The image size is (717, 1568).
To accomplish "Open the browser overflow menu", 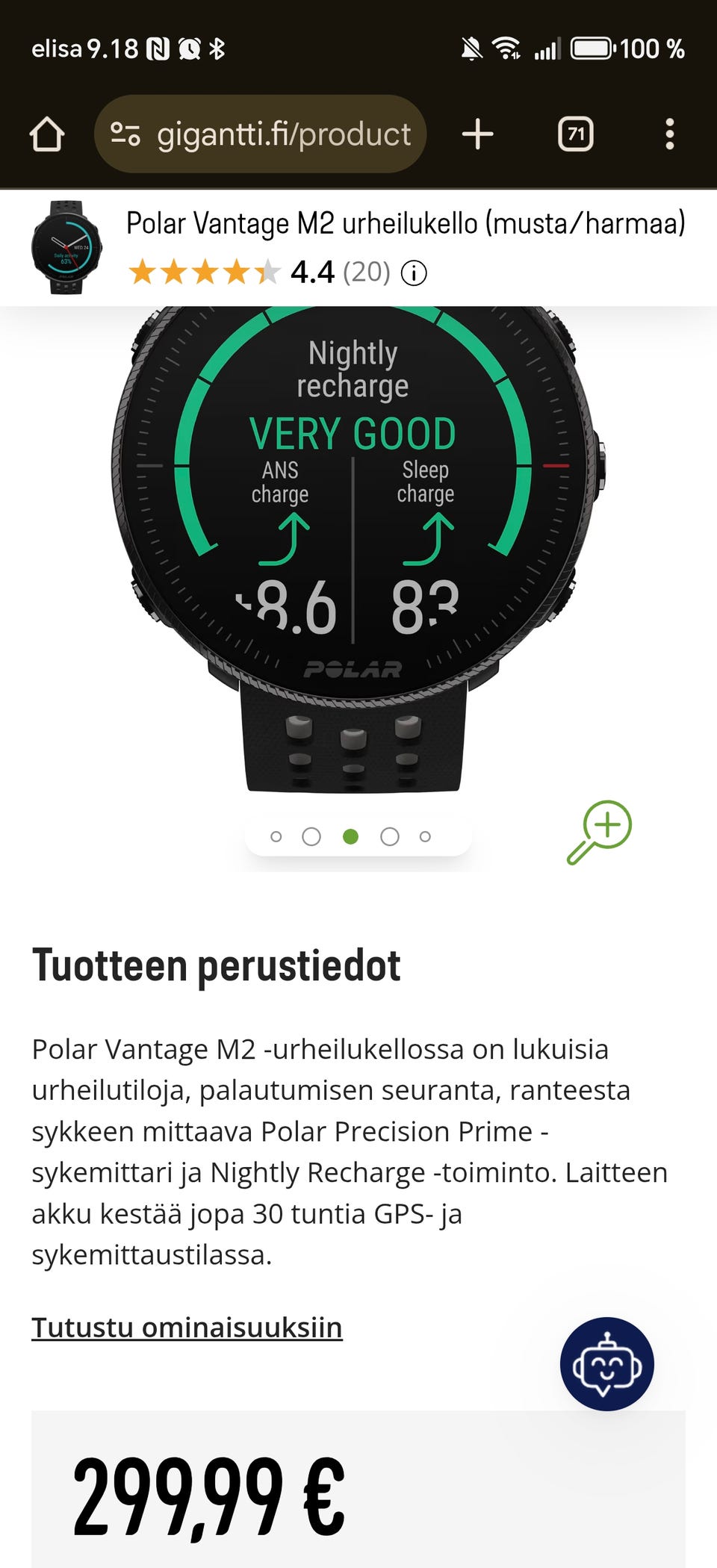I will [x=670, y=134].
